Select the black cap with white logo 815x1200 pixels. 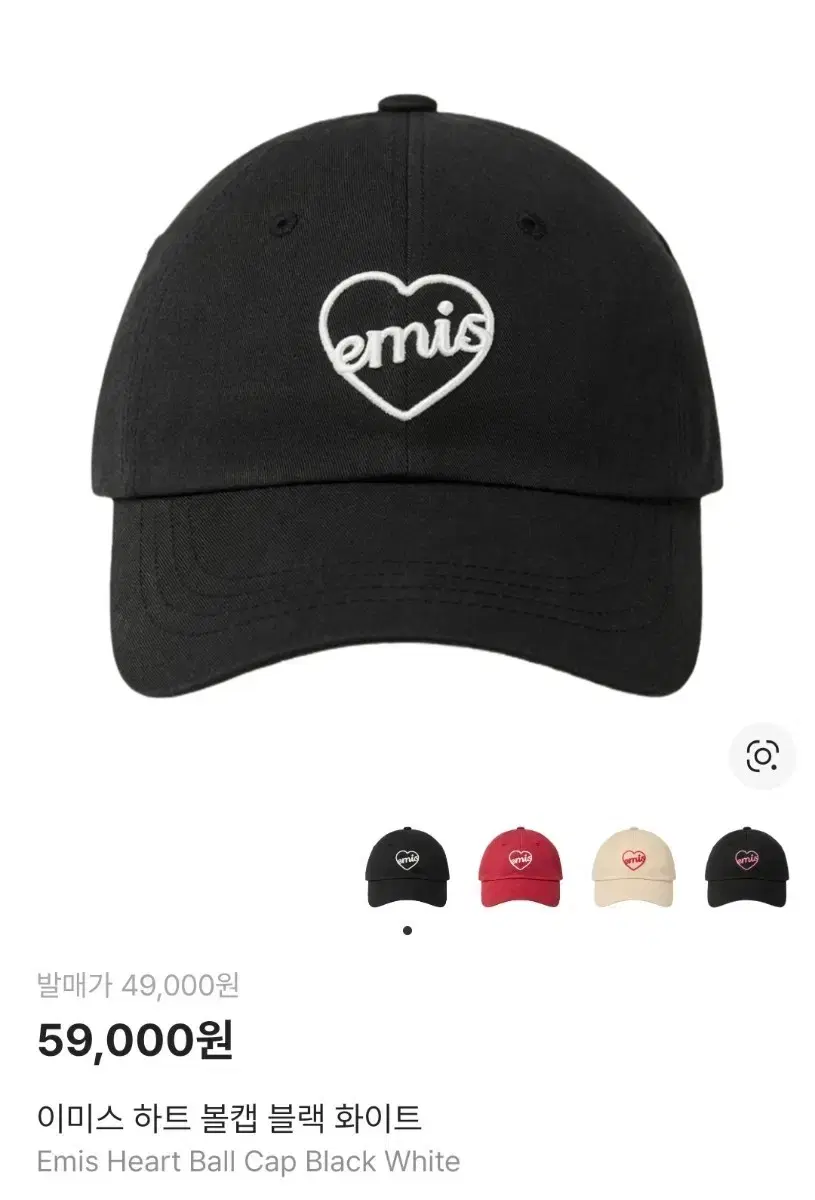[x=406, y=867]
